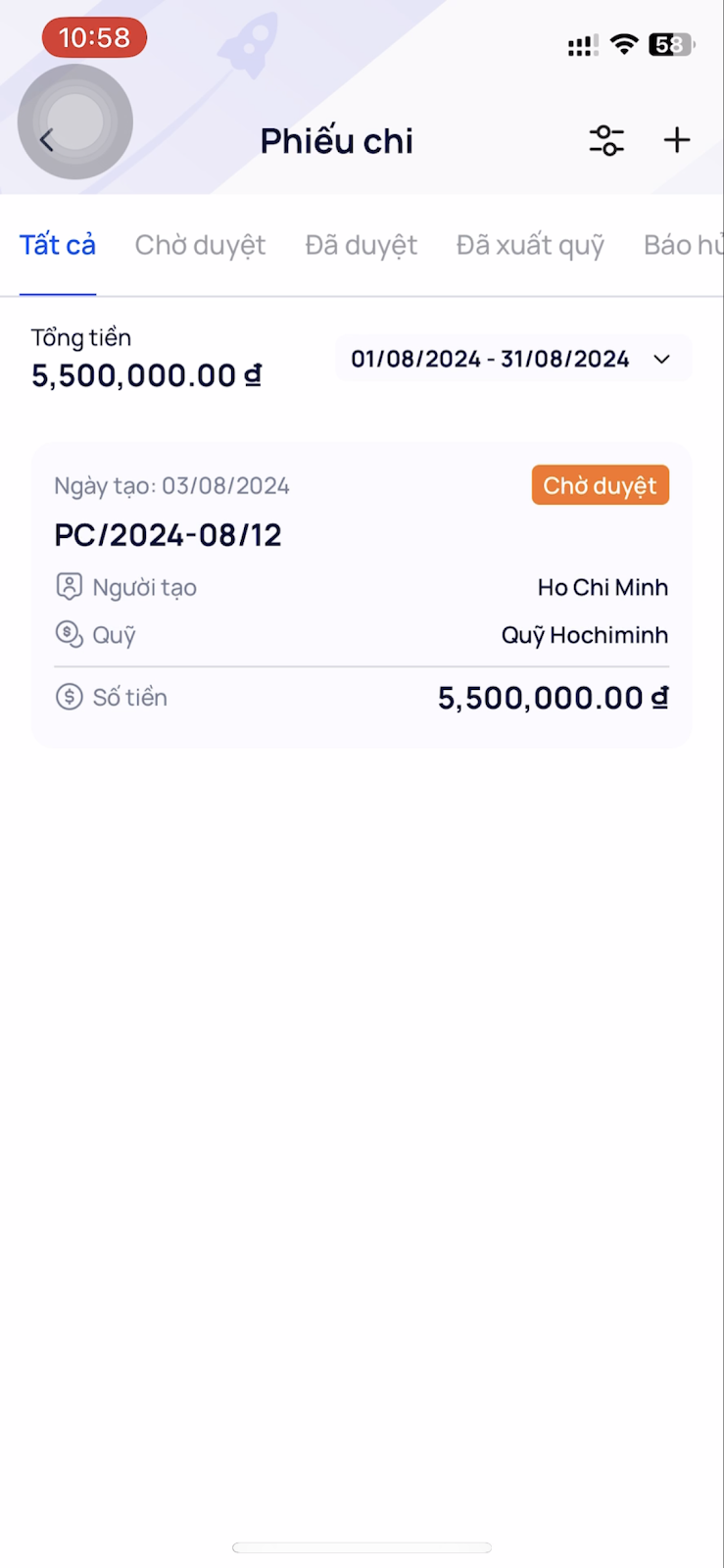Switch to the Đã duyệt tab
The image size is (724, 1568).
[x=361, y=245]
